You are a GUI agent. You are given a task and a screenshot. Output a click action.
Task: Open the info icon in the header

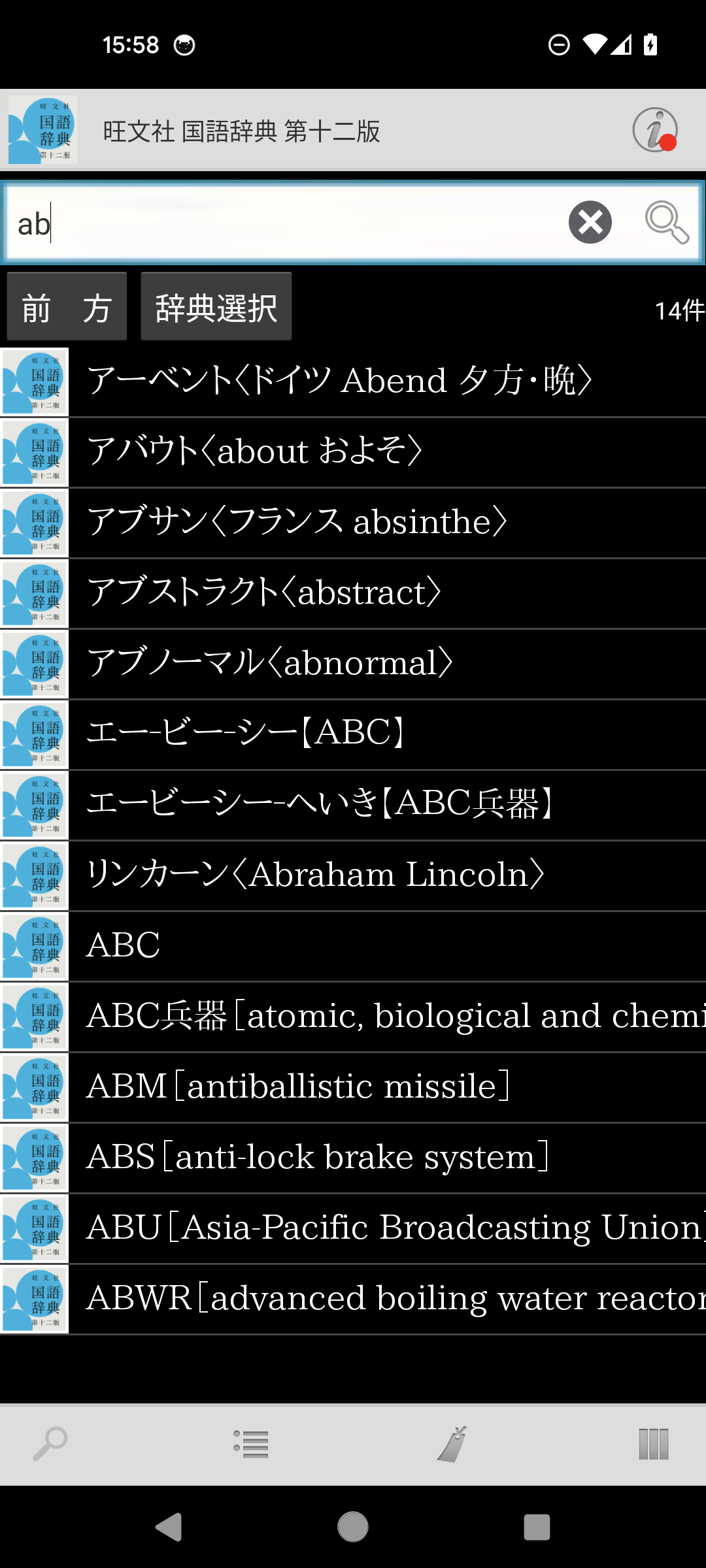point(654,130)
